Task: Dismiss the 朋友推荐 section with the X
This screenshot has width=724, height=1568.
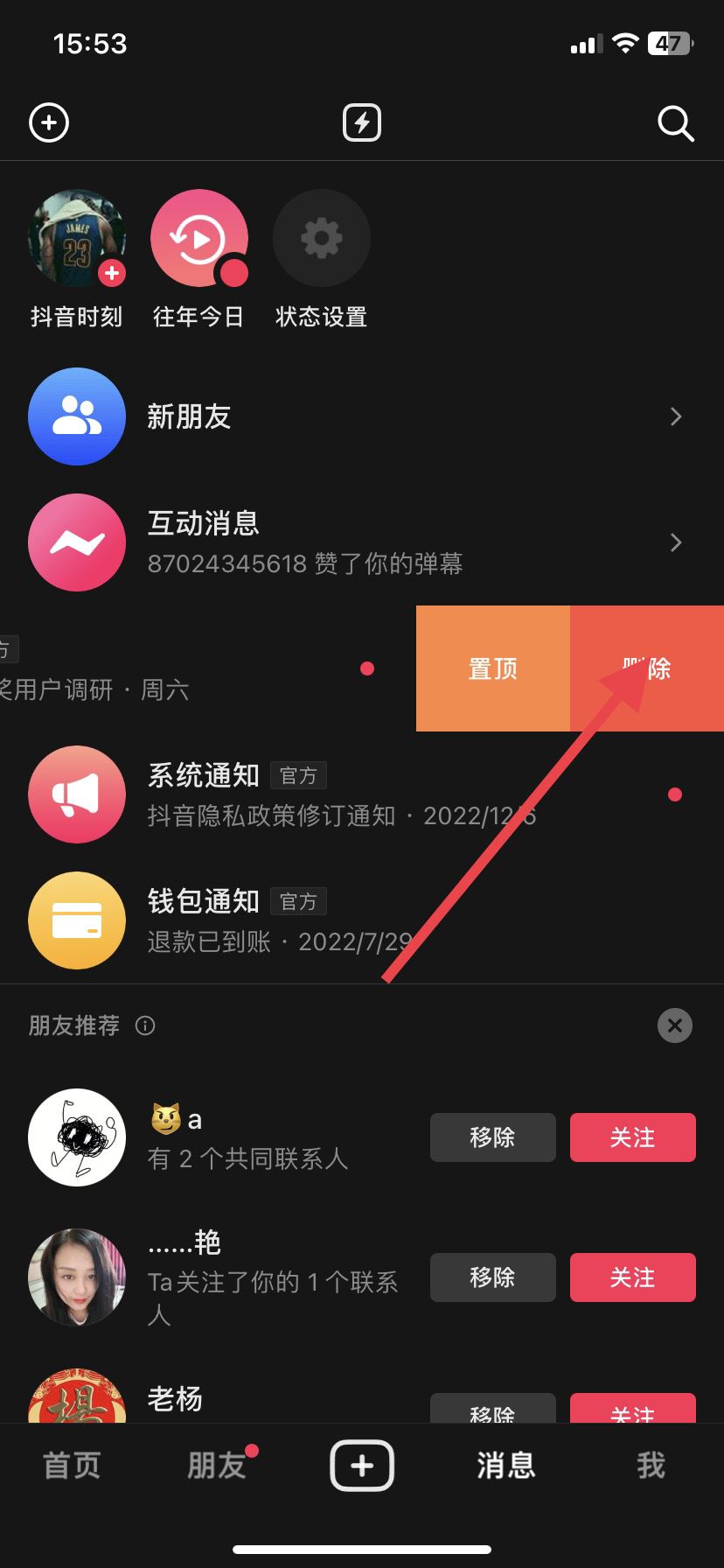Action: pos(674,1025)
